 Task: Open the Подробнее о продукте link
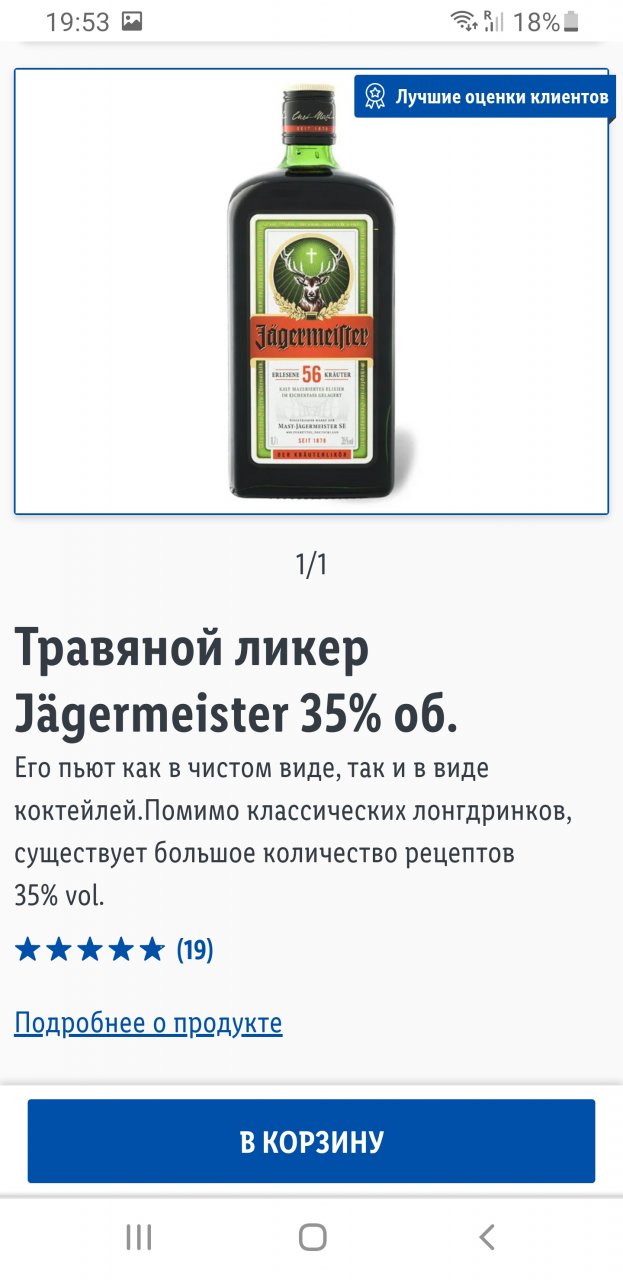tap(148, 1023)
